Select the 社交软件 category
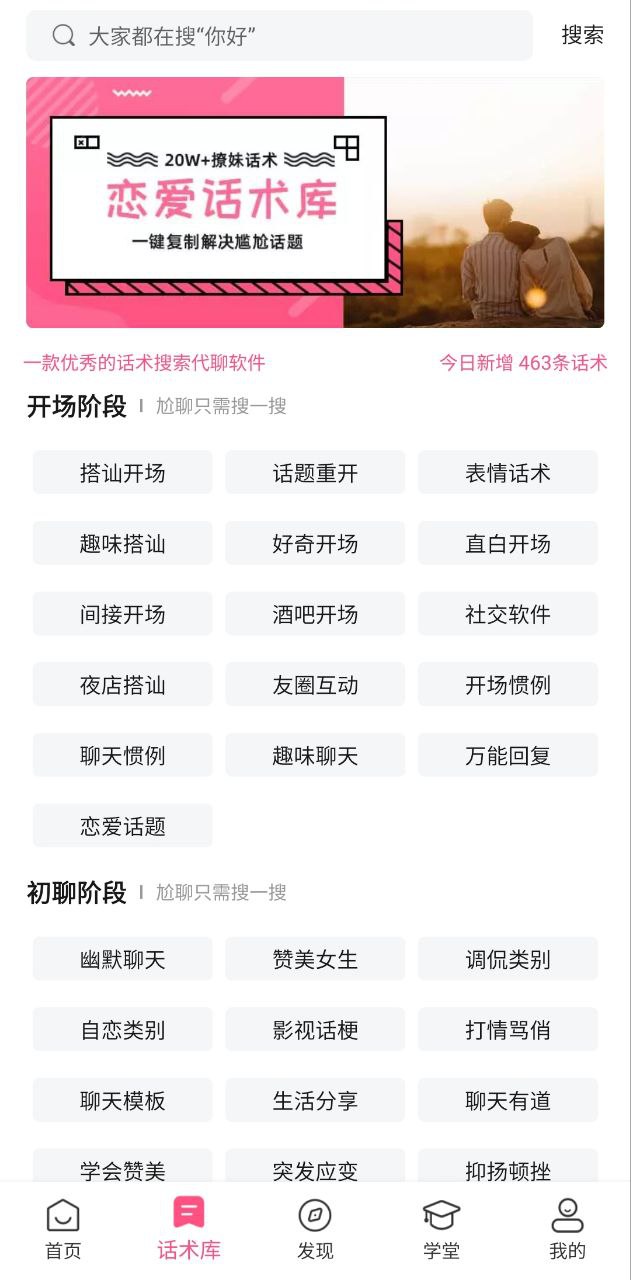This screenshot has height=1280, width=631. pos(508,614)
